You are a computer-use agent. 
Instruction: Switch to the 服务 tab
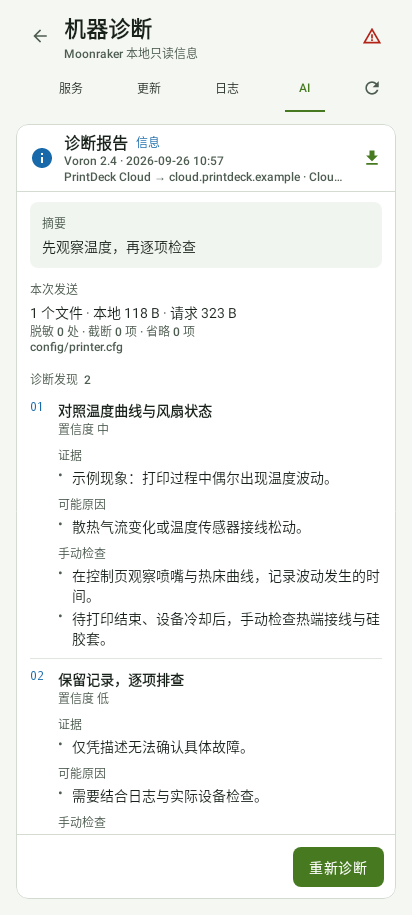tap(71, 88)
